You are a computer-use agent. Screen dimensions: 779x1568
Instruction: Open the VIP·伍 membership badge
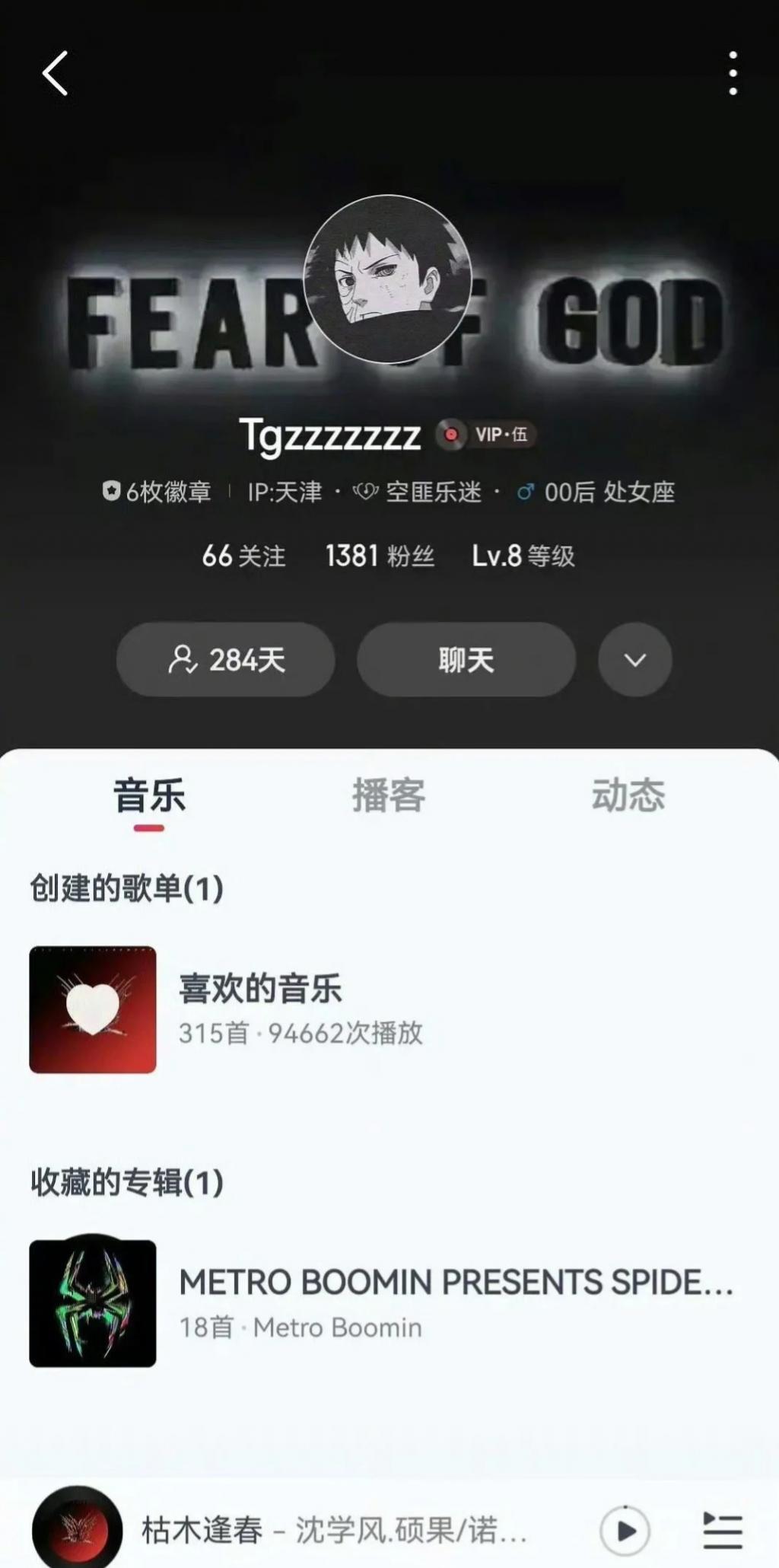488,435
